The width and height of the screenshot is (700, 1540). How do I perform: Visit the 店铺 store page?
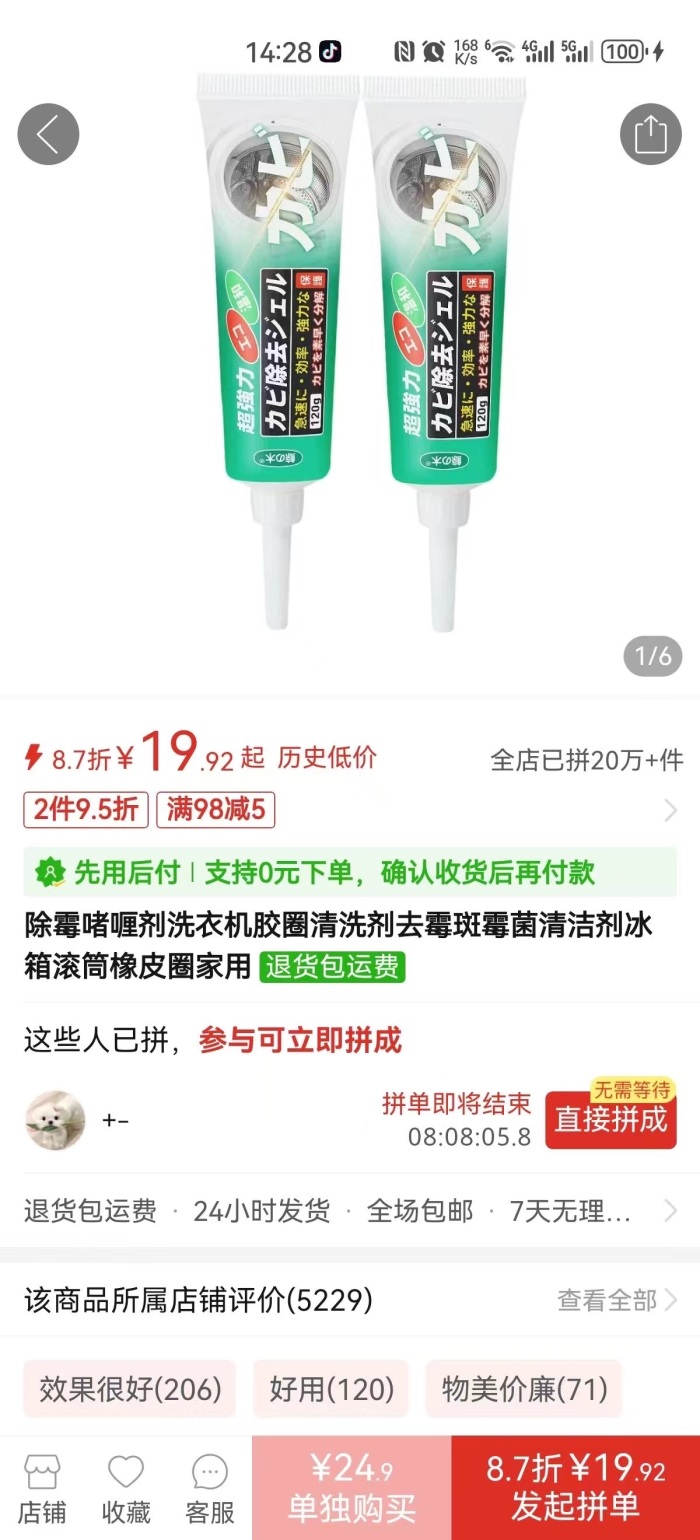click(x=42, y=1488)
